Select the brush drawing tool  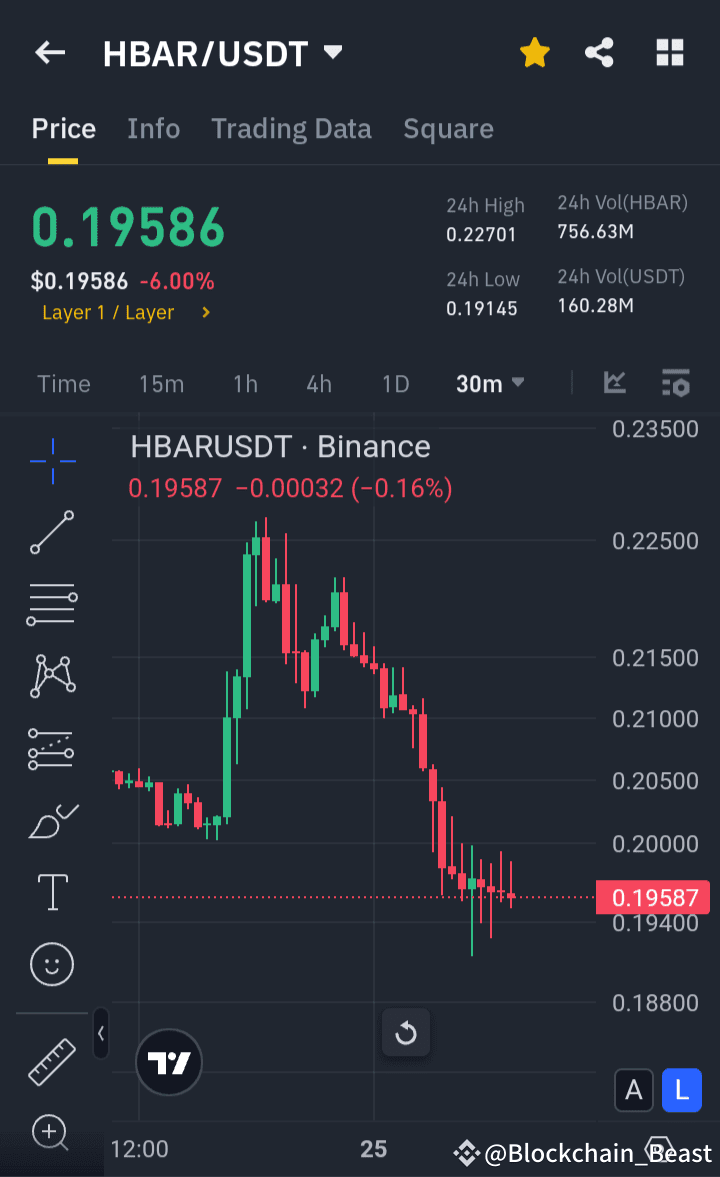pos(51,820)
